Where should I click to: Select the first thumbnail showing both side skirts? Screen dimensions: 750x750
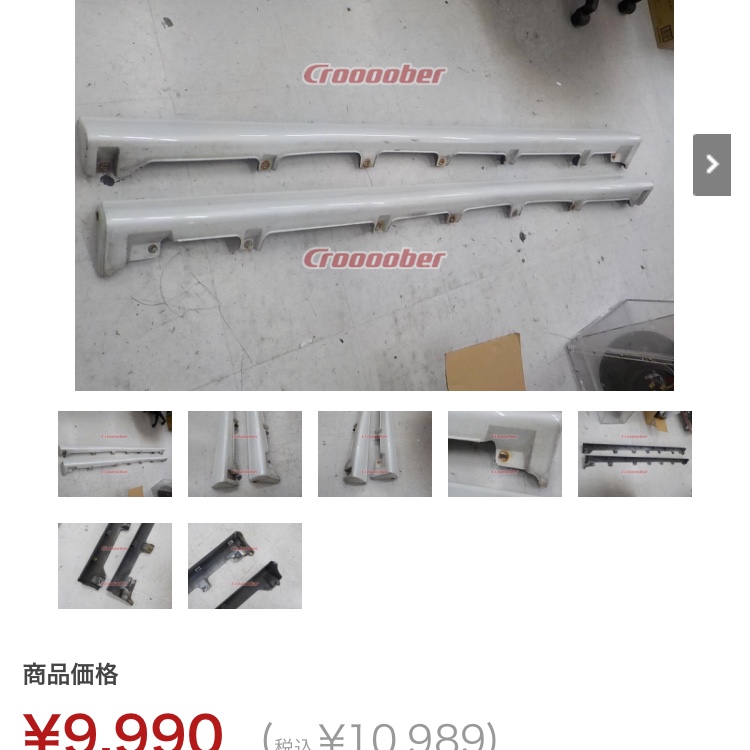coord(115,454)
